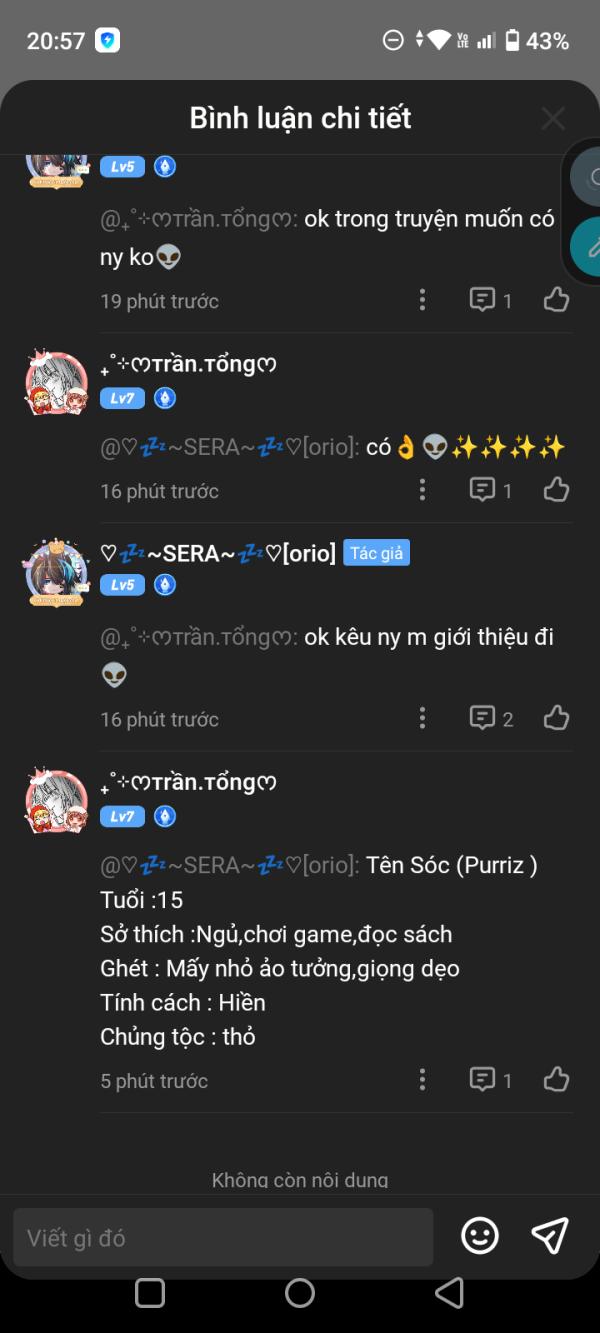Viewport: 600px width, 1333px height.
Task: Open options for the 'có' reply
Action: point(422,489)
